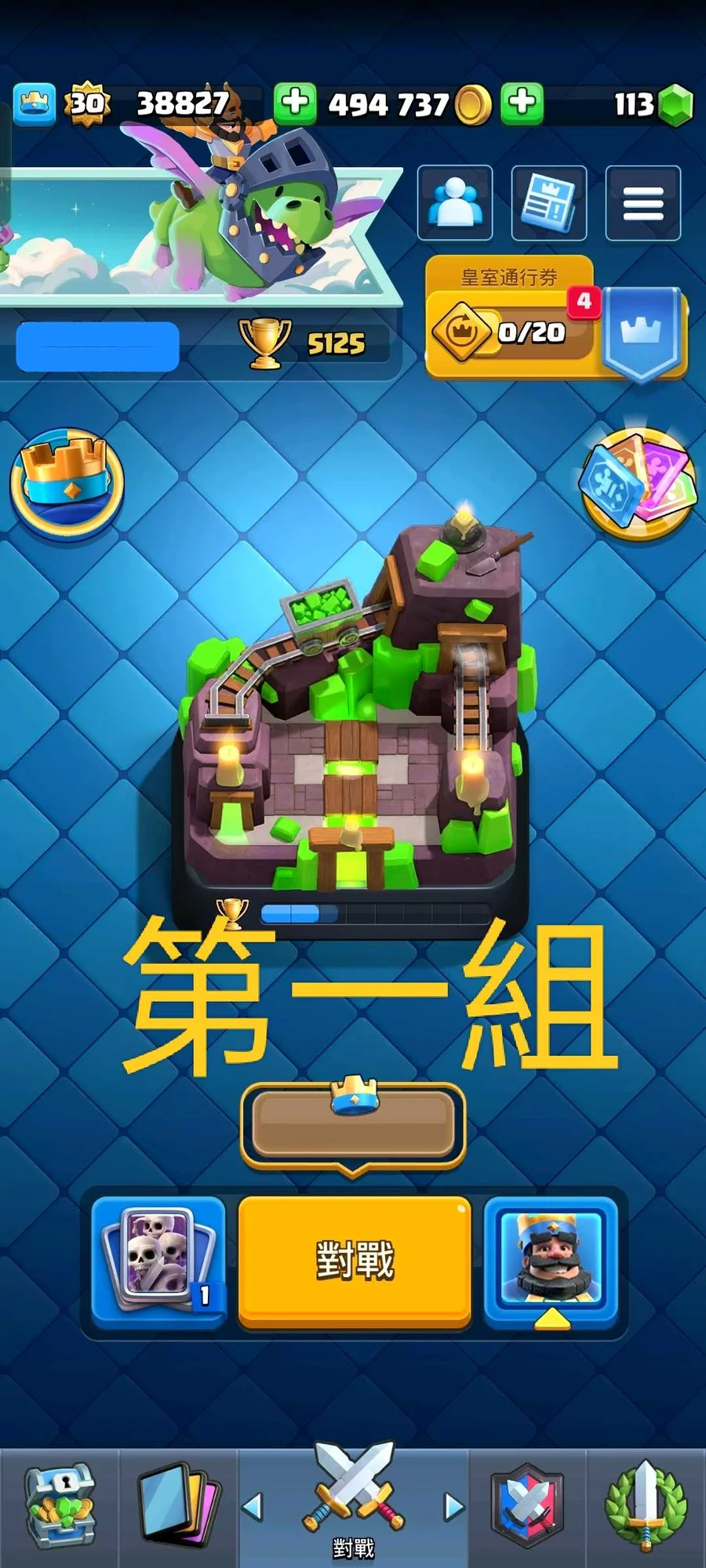The width and height of the screenshot is (706, 1568).
Task: Switch to the events sword laurel tab
Action: 646,1507
